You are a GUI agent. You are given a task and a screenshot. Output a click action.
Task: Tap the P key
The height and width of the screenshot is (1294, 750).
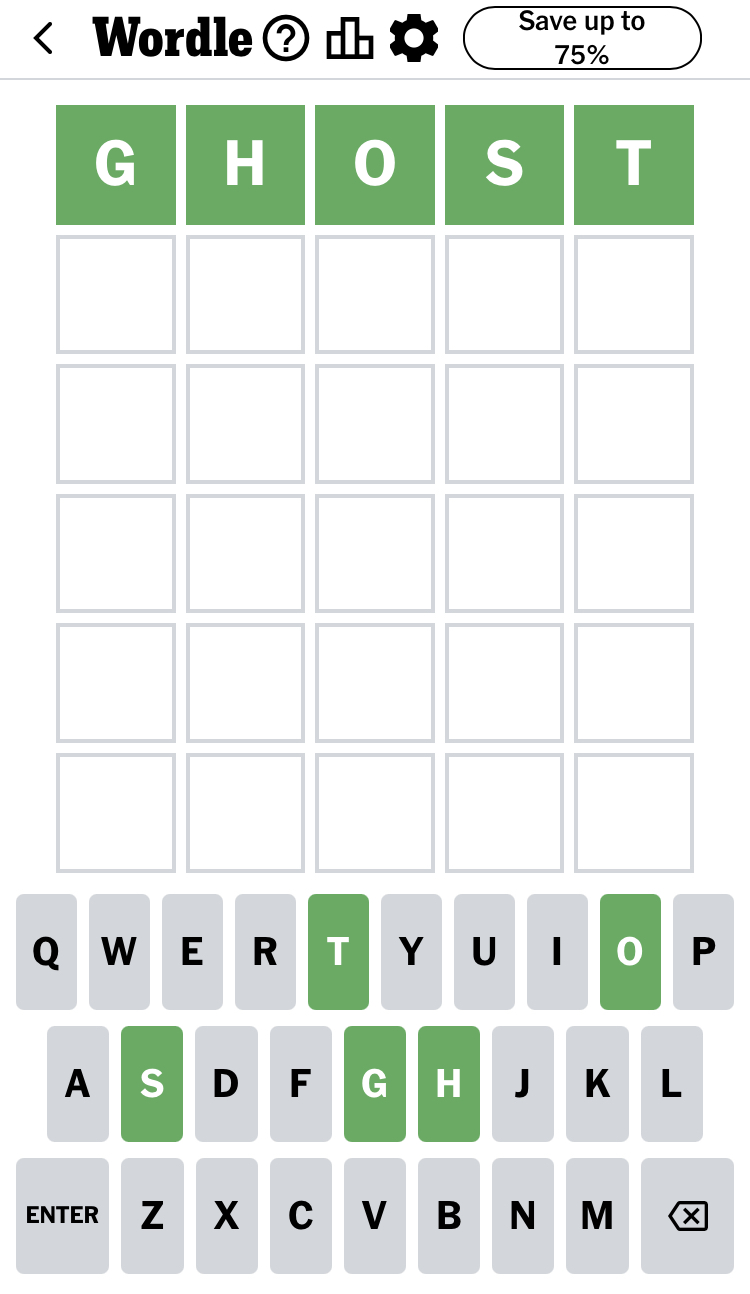(703, 952)
